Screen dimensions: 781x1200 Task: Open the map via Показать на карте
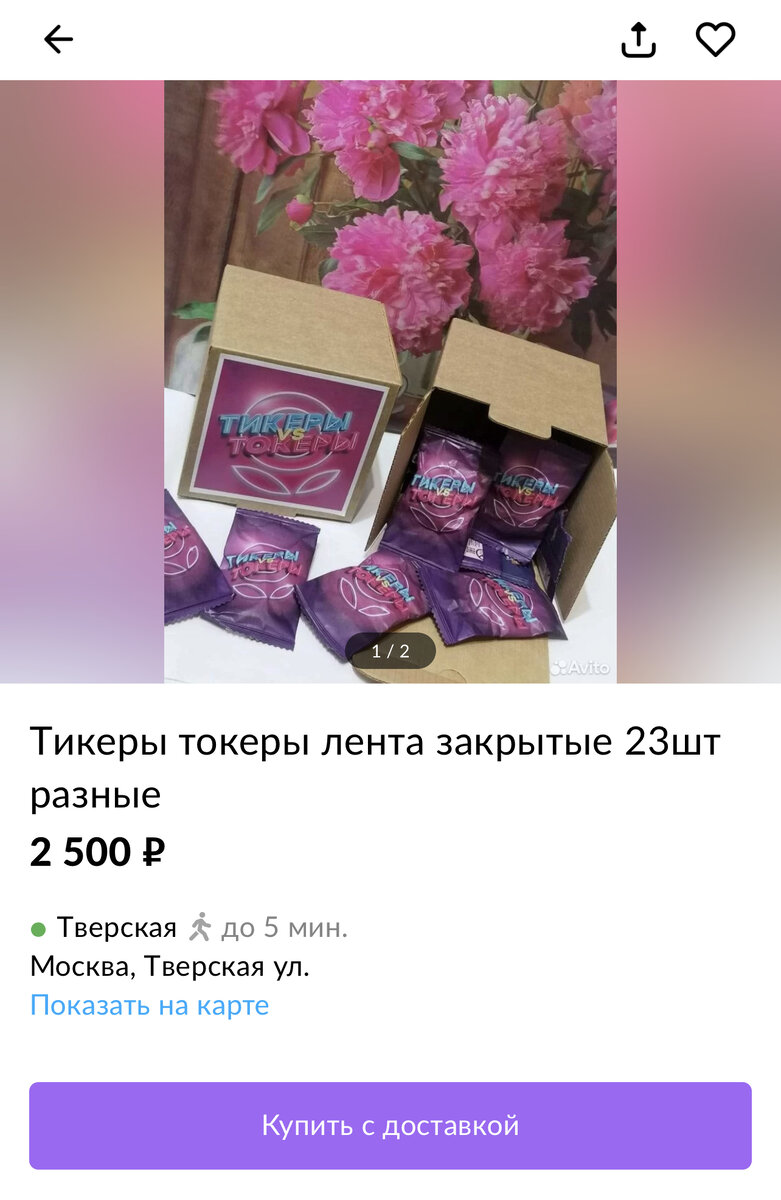click(x=150, y=1005)
